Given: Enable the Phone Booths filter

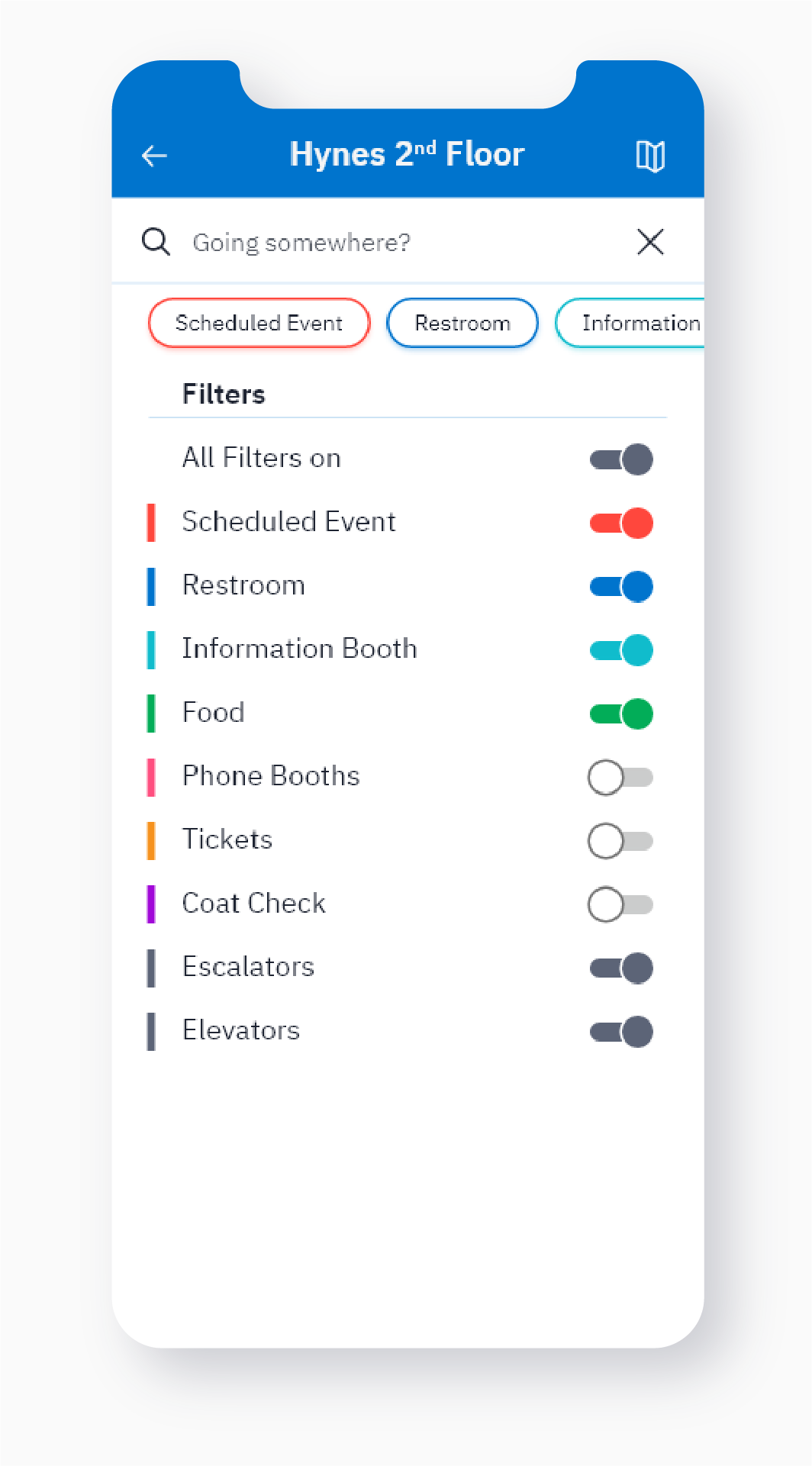Looking at the screenshot, I should 620,778.
